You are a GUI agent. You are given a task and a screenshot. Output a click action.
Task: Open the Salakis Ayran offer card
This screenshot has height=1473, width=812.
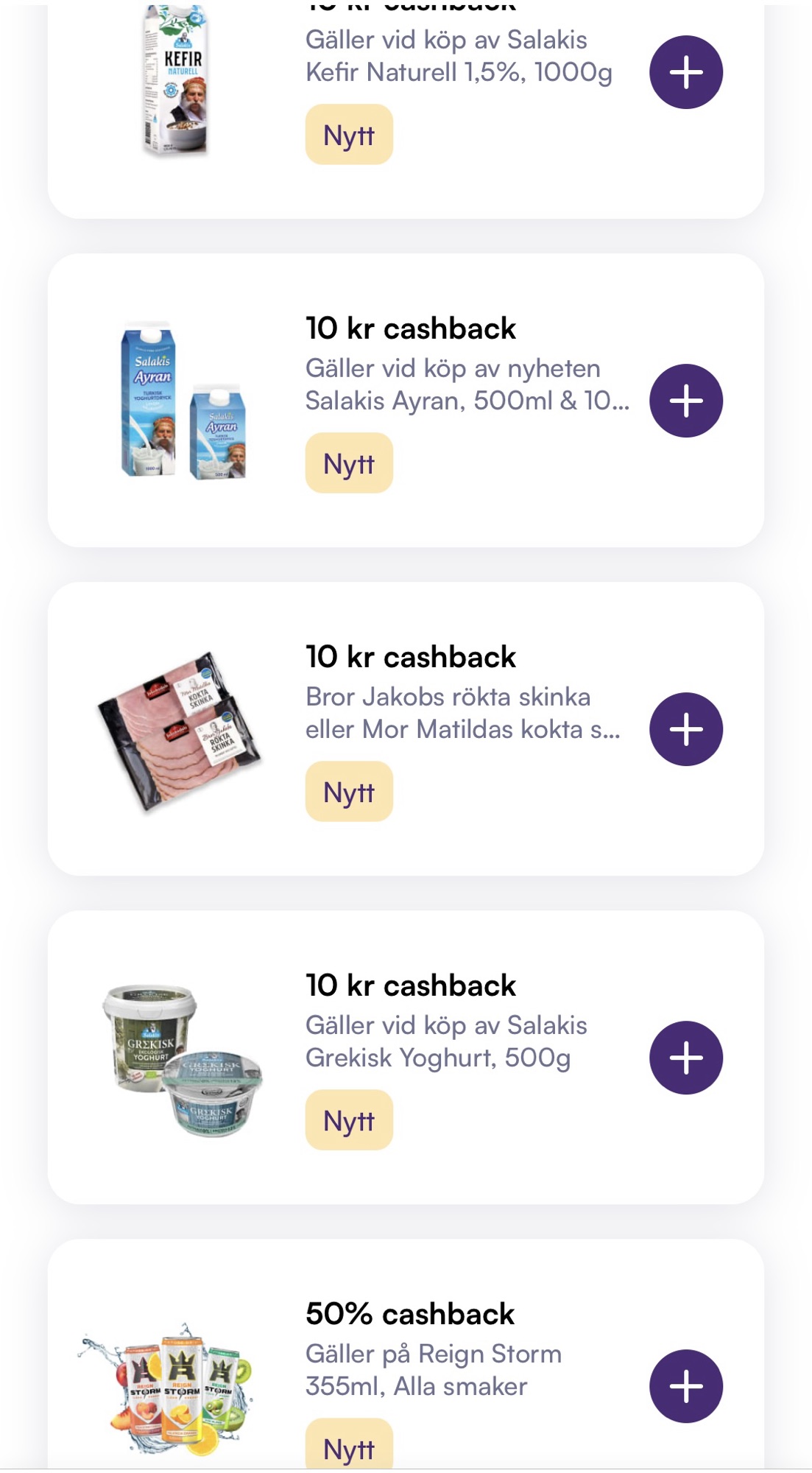pos(406,400)
